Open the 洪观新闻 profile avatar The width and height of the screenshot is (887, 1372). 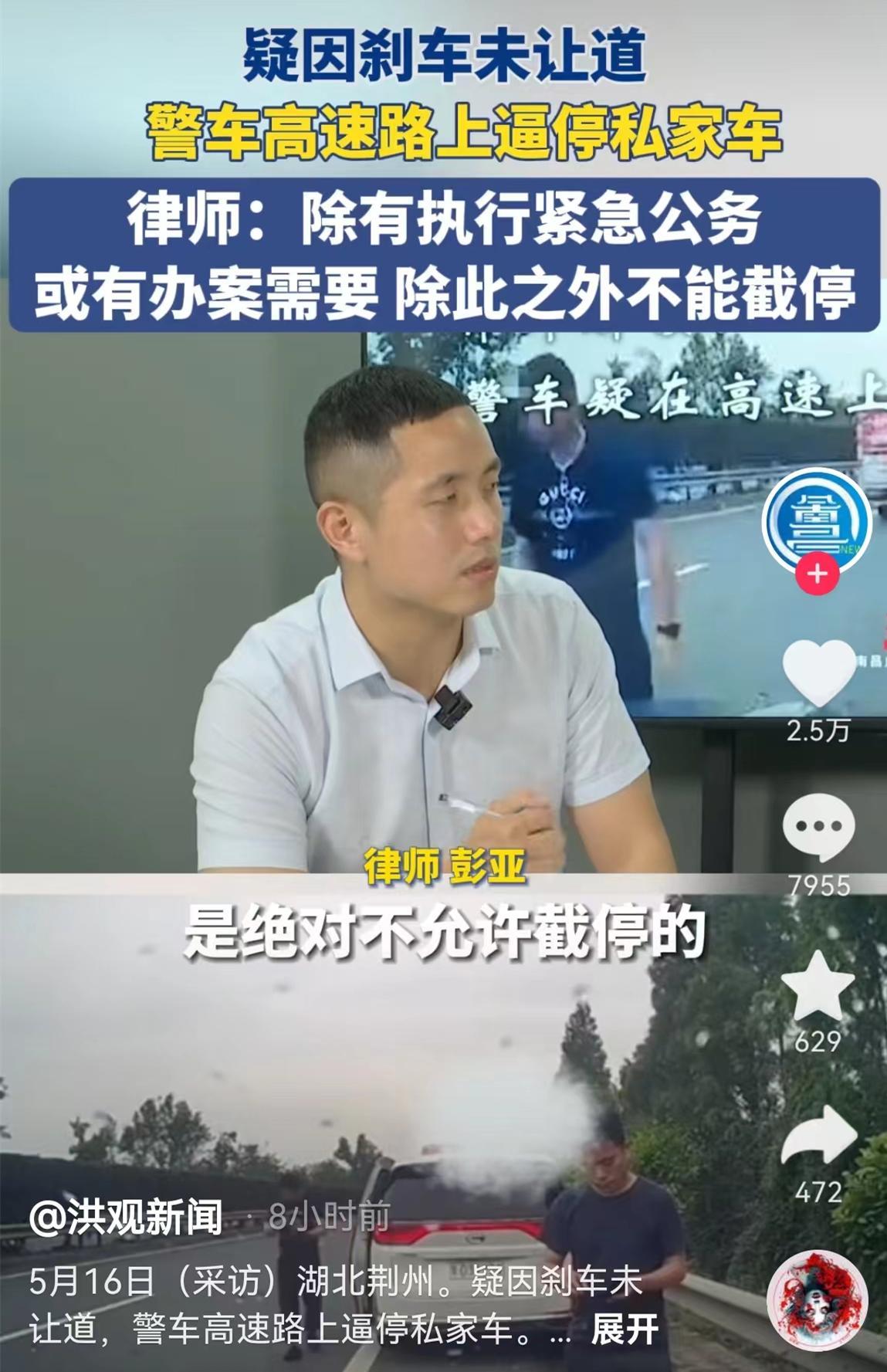point(817,521)
